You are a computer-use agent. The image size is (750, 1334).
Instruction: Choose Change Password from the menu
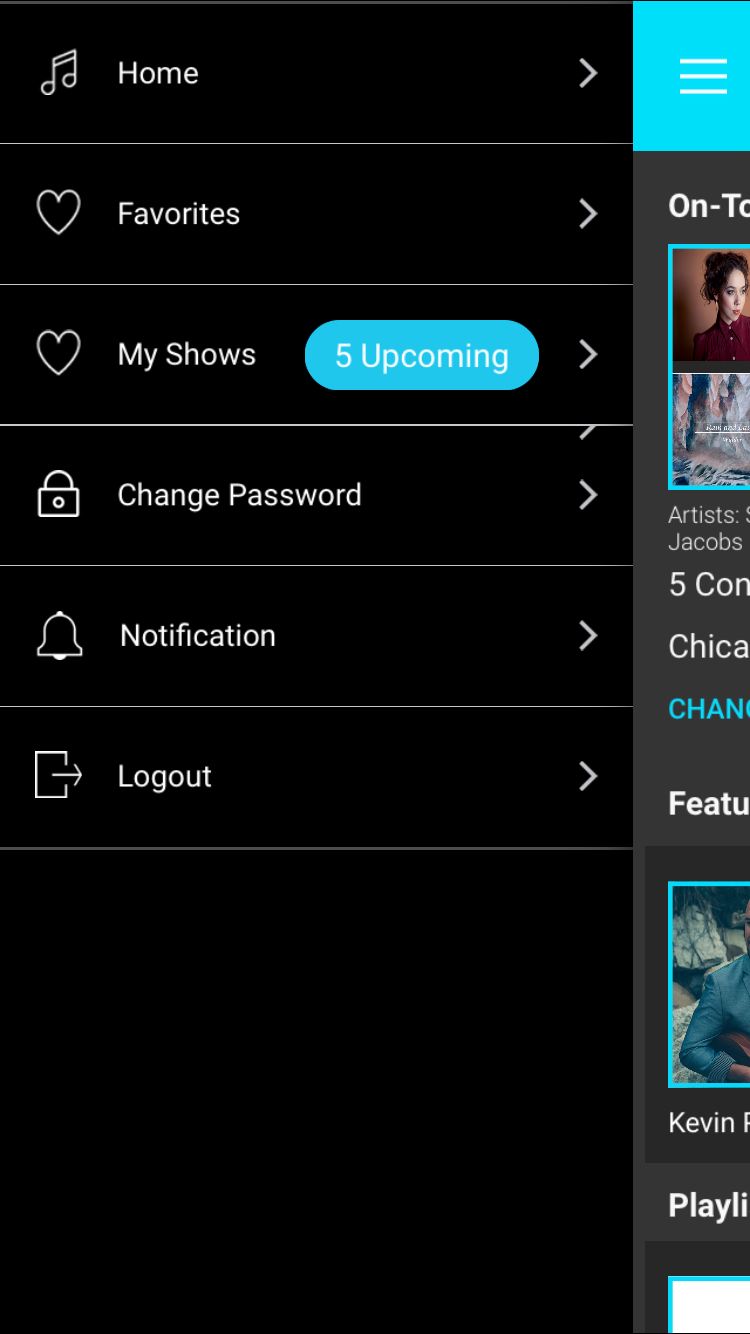pos(239,494)
